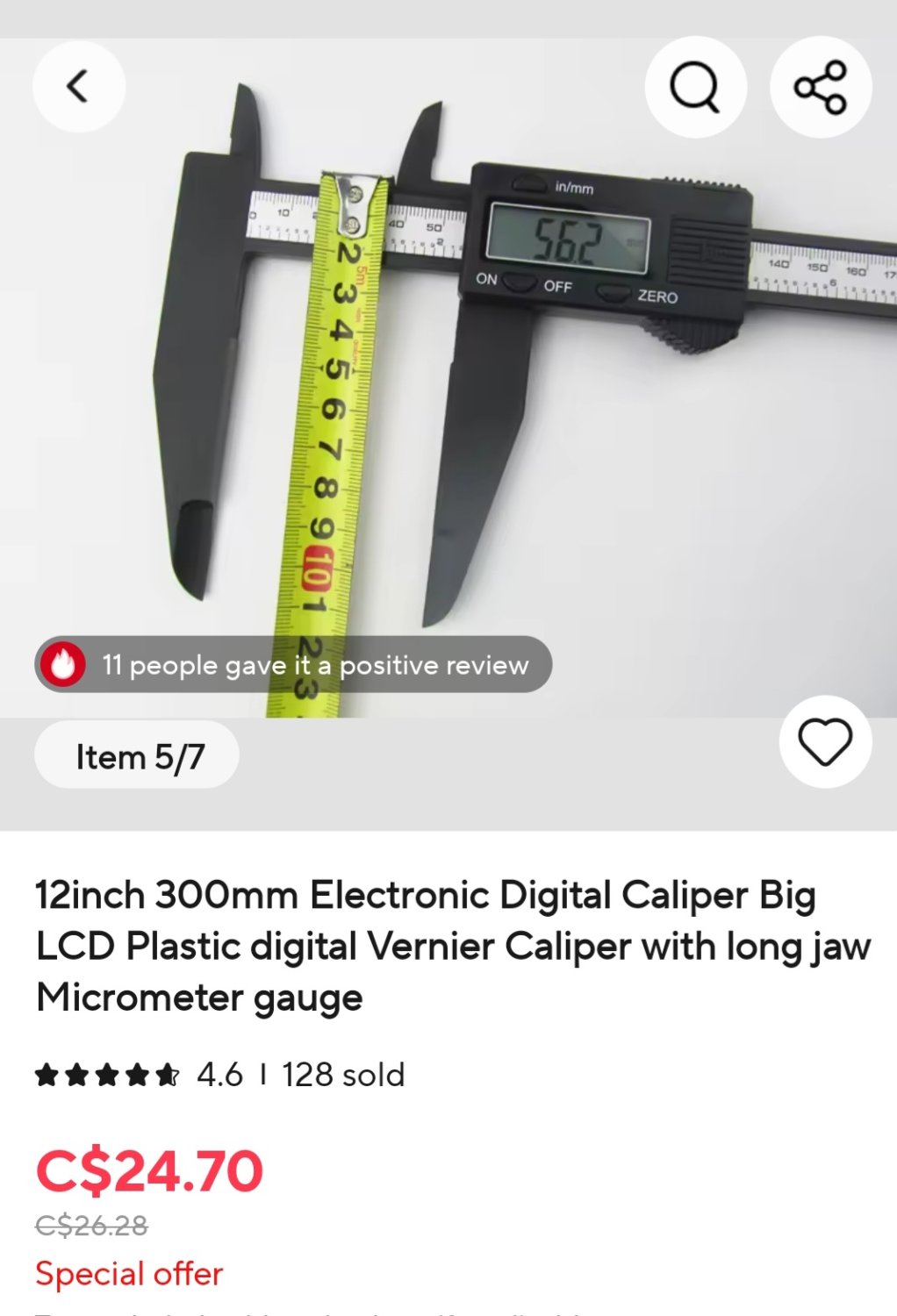Click the back arrow to return

[78, 86]
